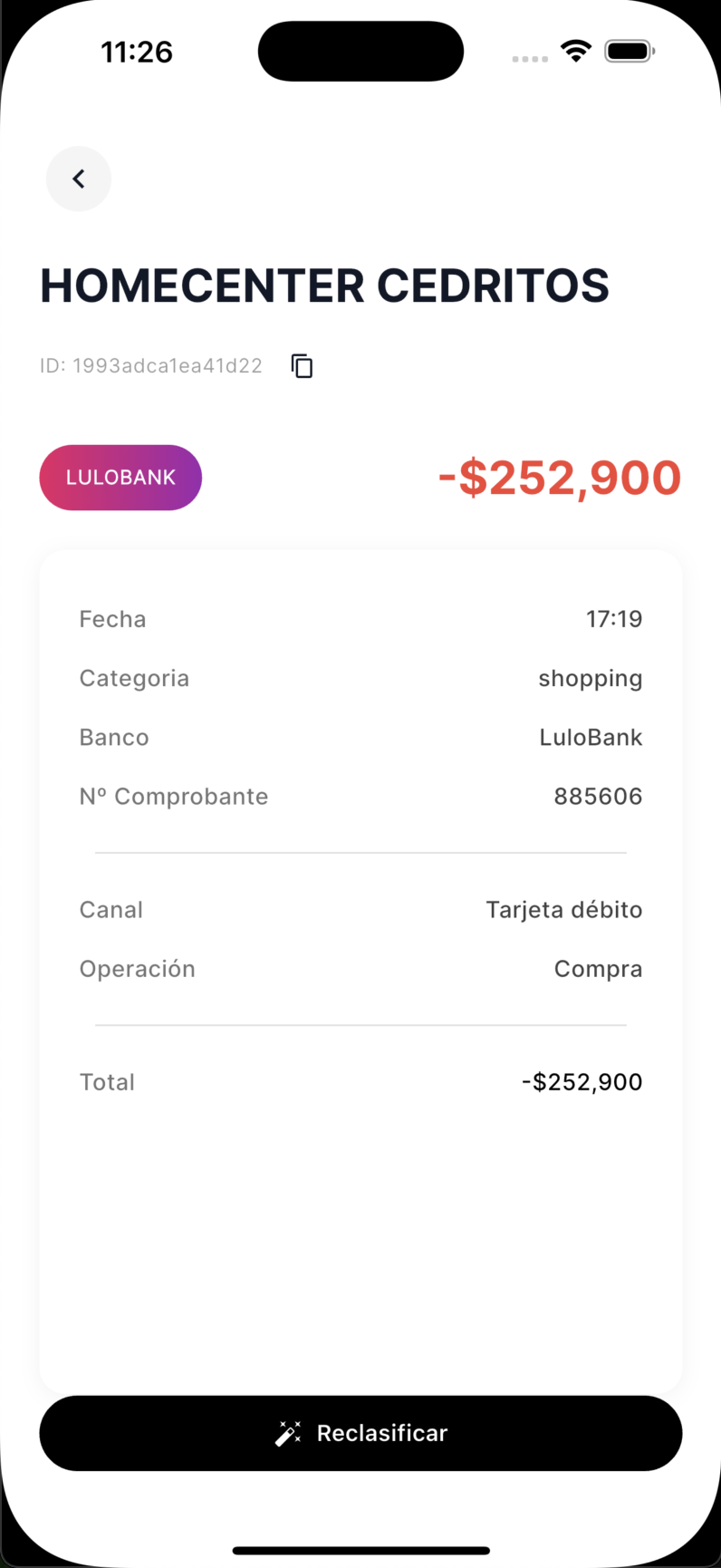721x1568 pixels.
Task: Tap the Fecha row showing 17:19
Action: coord(360,618)
